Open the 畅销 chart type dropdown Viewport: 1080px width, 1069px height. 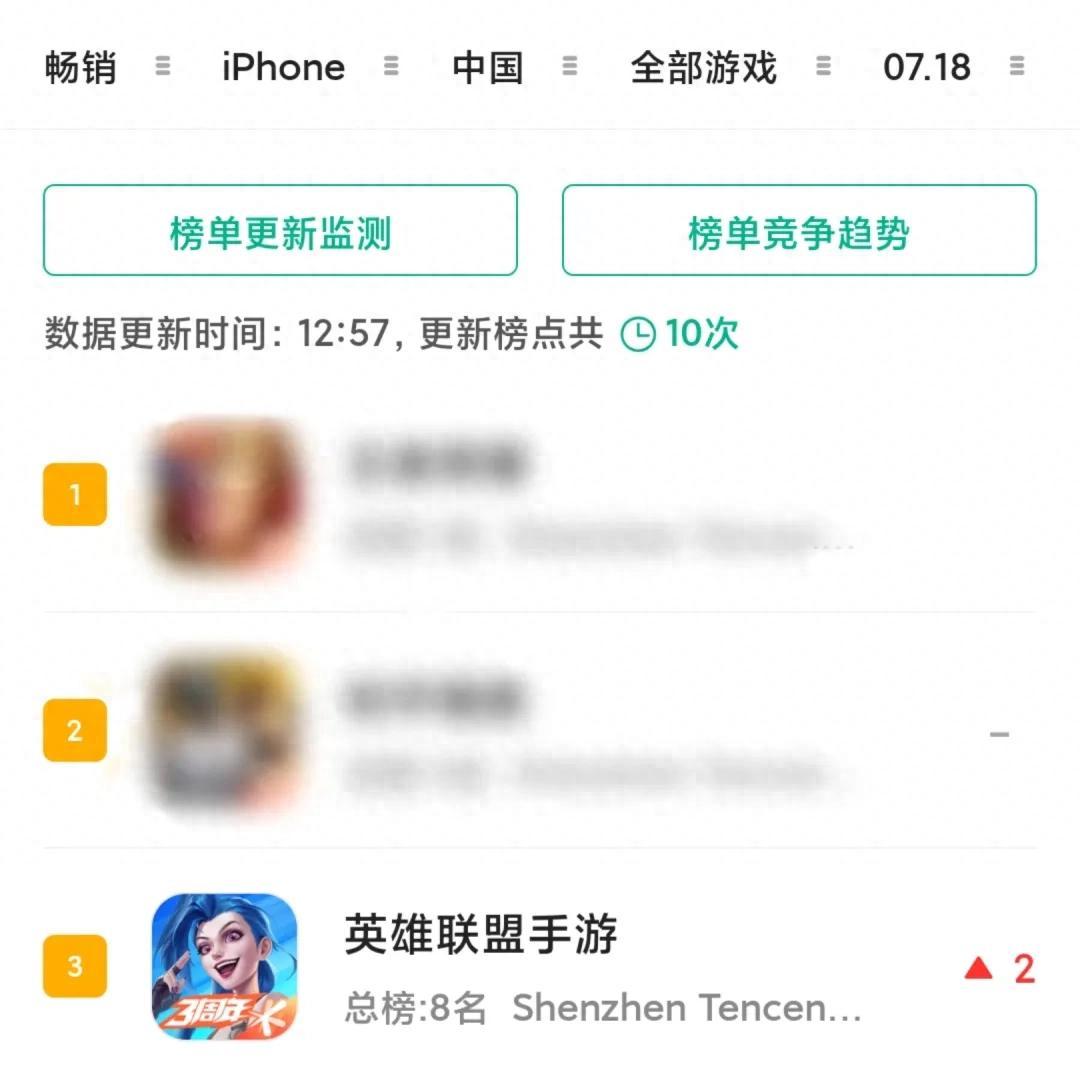[107, 68]
